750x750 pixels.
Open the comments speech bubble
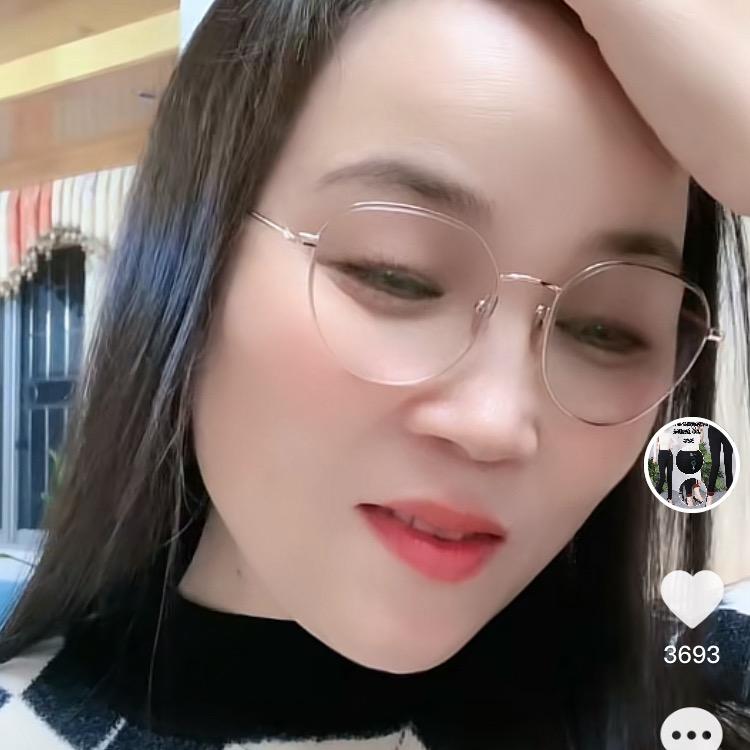tap(691, 727)
